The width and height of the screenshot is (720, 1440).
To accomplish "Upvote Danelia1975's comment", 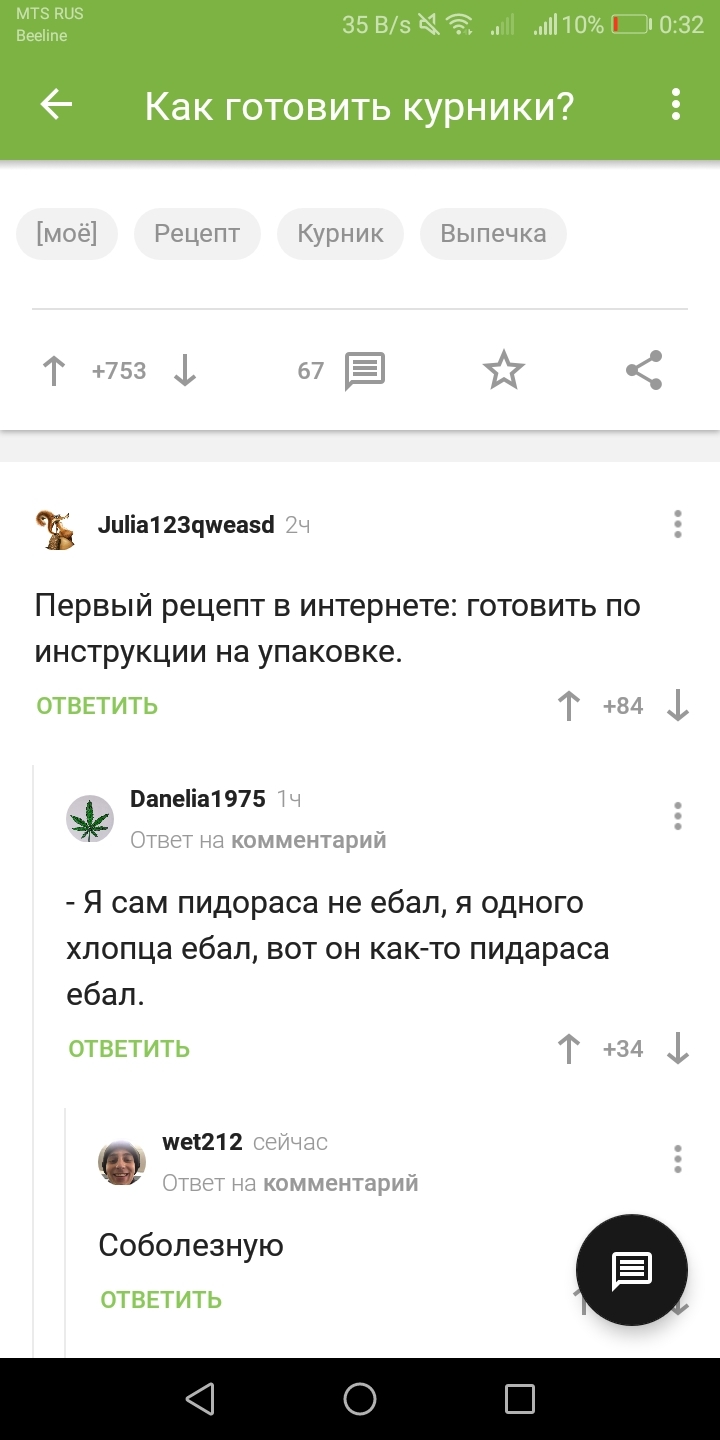I will pyautogui.click(x=569, y=1049).
